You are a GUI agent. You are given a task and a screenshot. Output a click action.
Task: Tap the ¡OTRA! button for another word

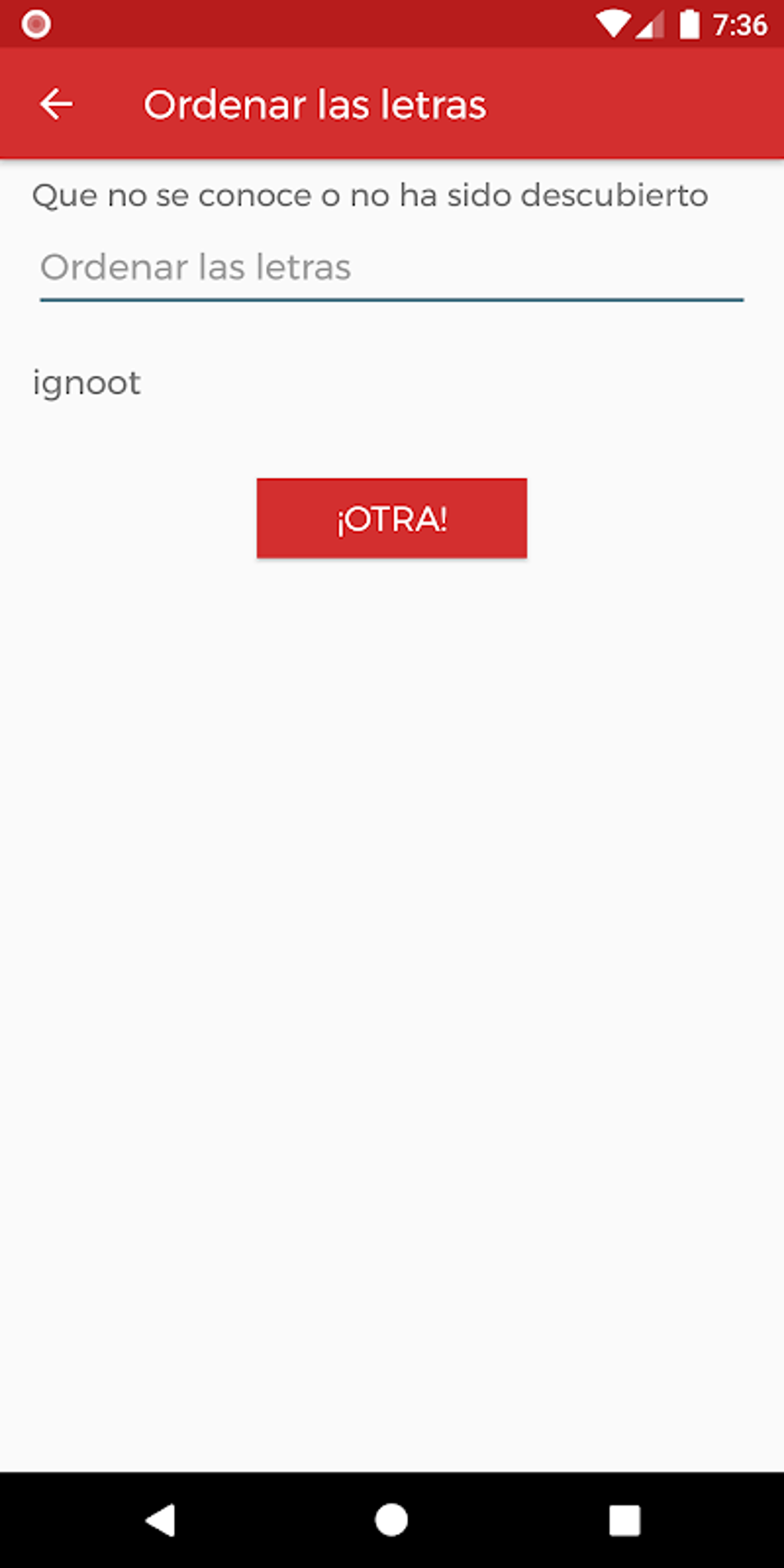(x=391, y=518)
